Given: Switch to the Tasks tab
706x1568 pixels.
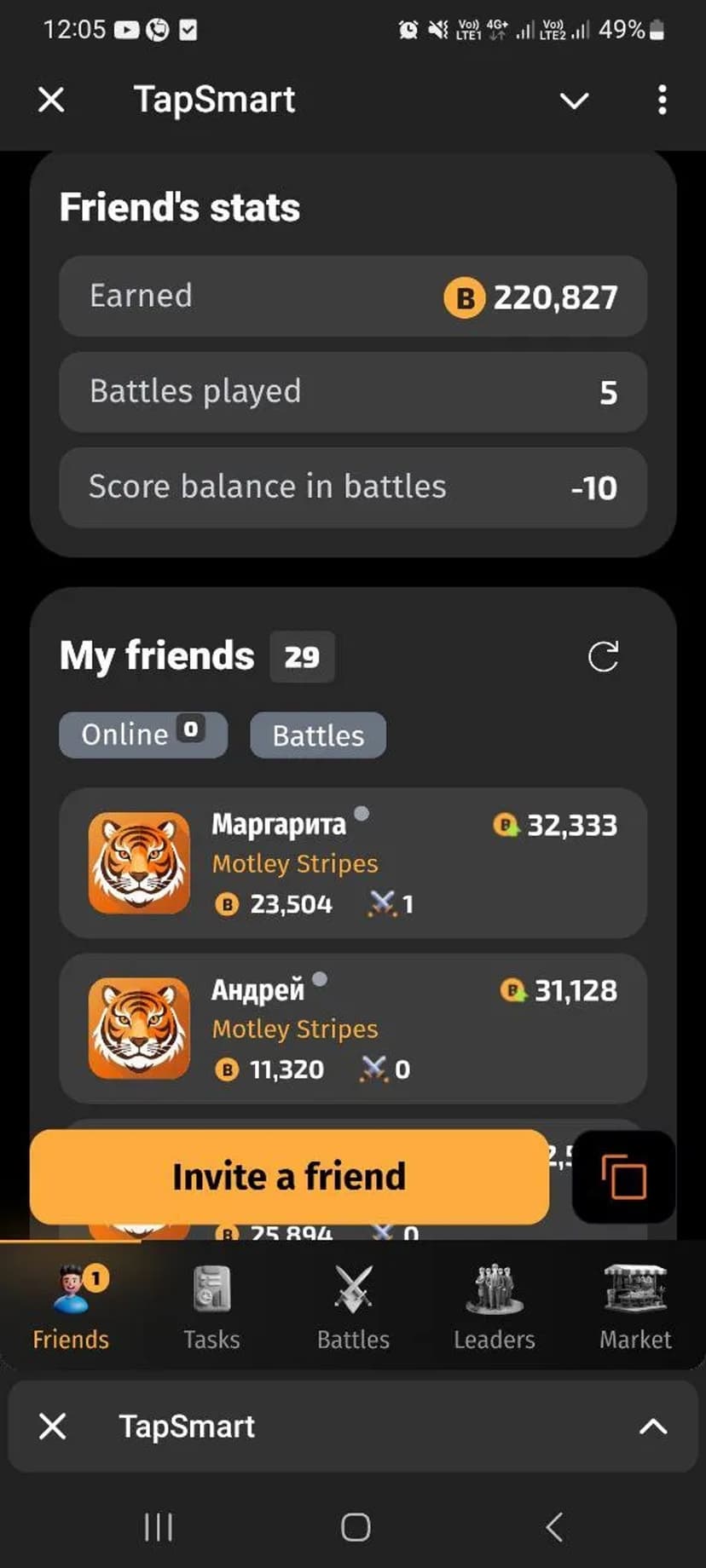Looking at the screenshot, I should click(211, 1308).
